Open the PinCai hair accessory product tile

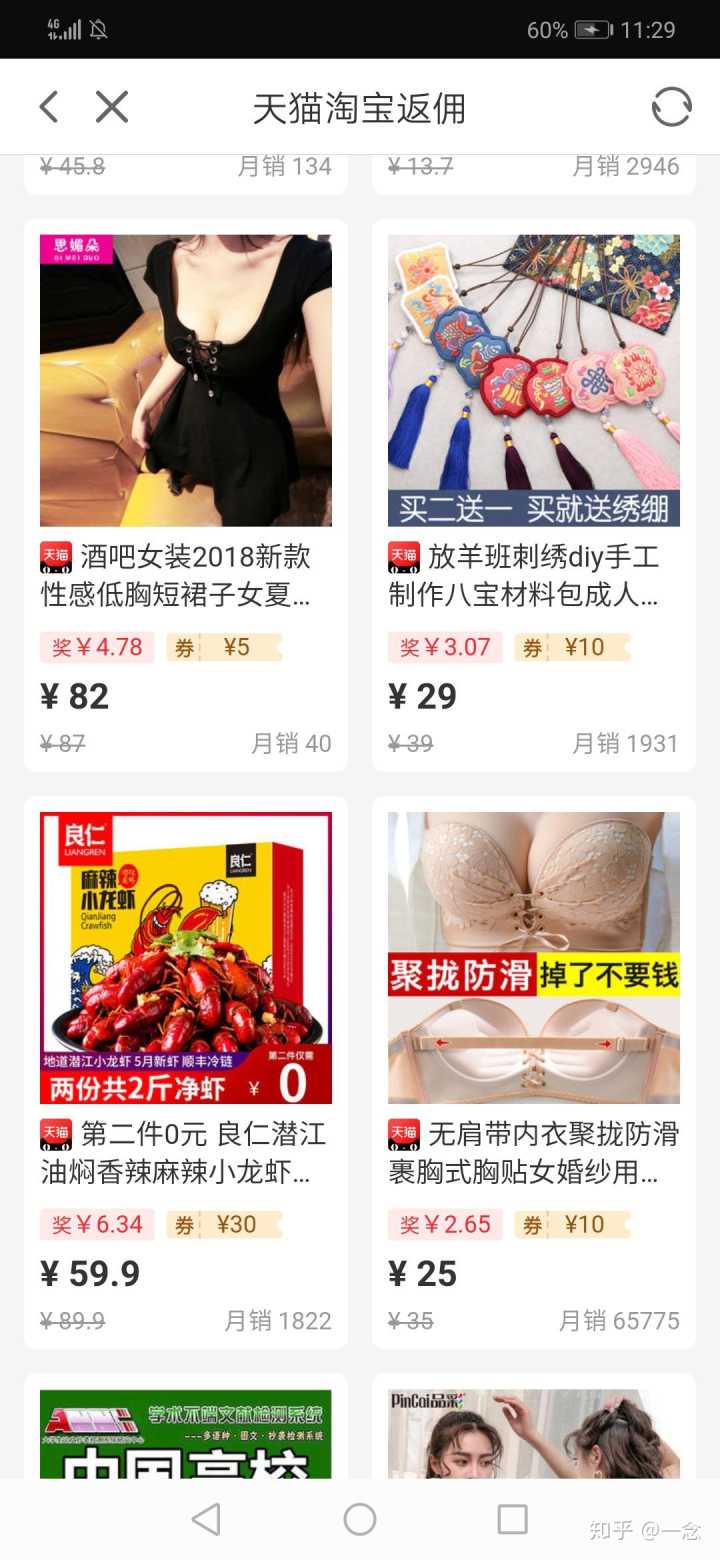[534, 1433]
